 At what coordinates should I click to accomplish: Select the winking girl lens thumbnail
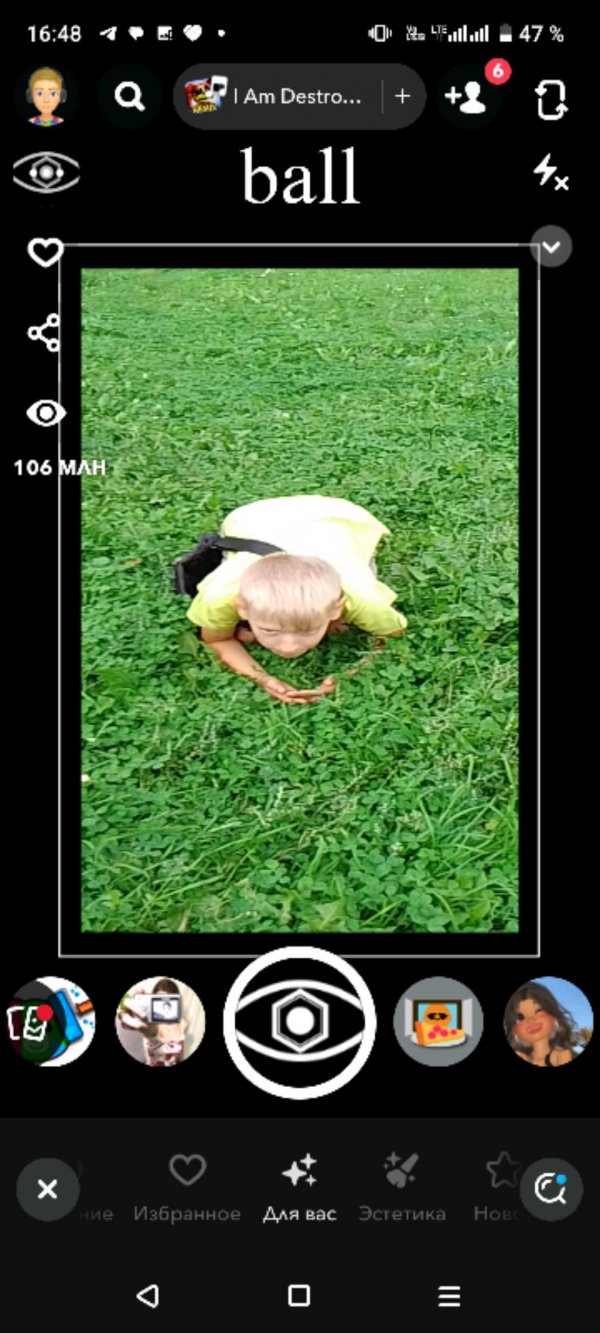[550, 1022]
